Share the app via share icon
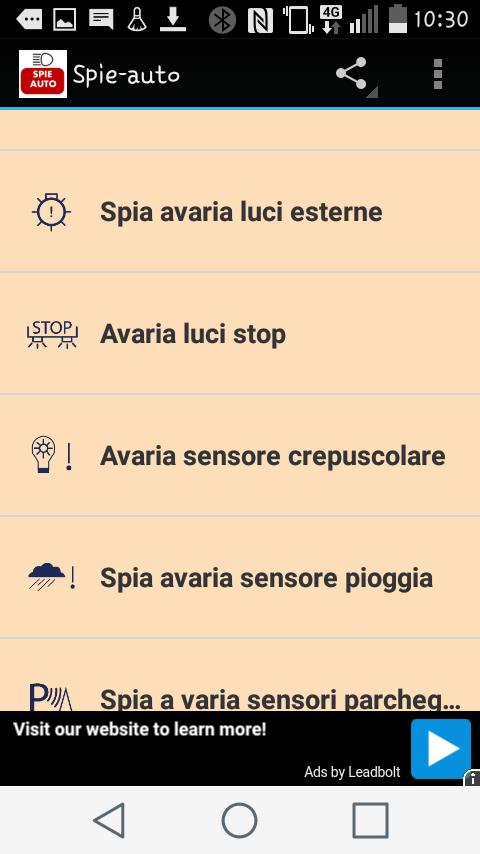 coord(353,74)
